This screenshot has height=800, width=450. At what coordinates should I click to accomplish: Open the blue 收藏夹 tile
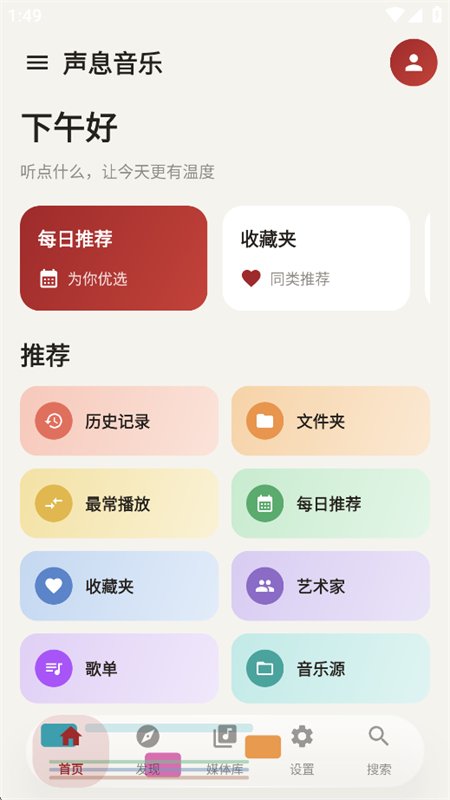[x=119, y=586]
